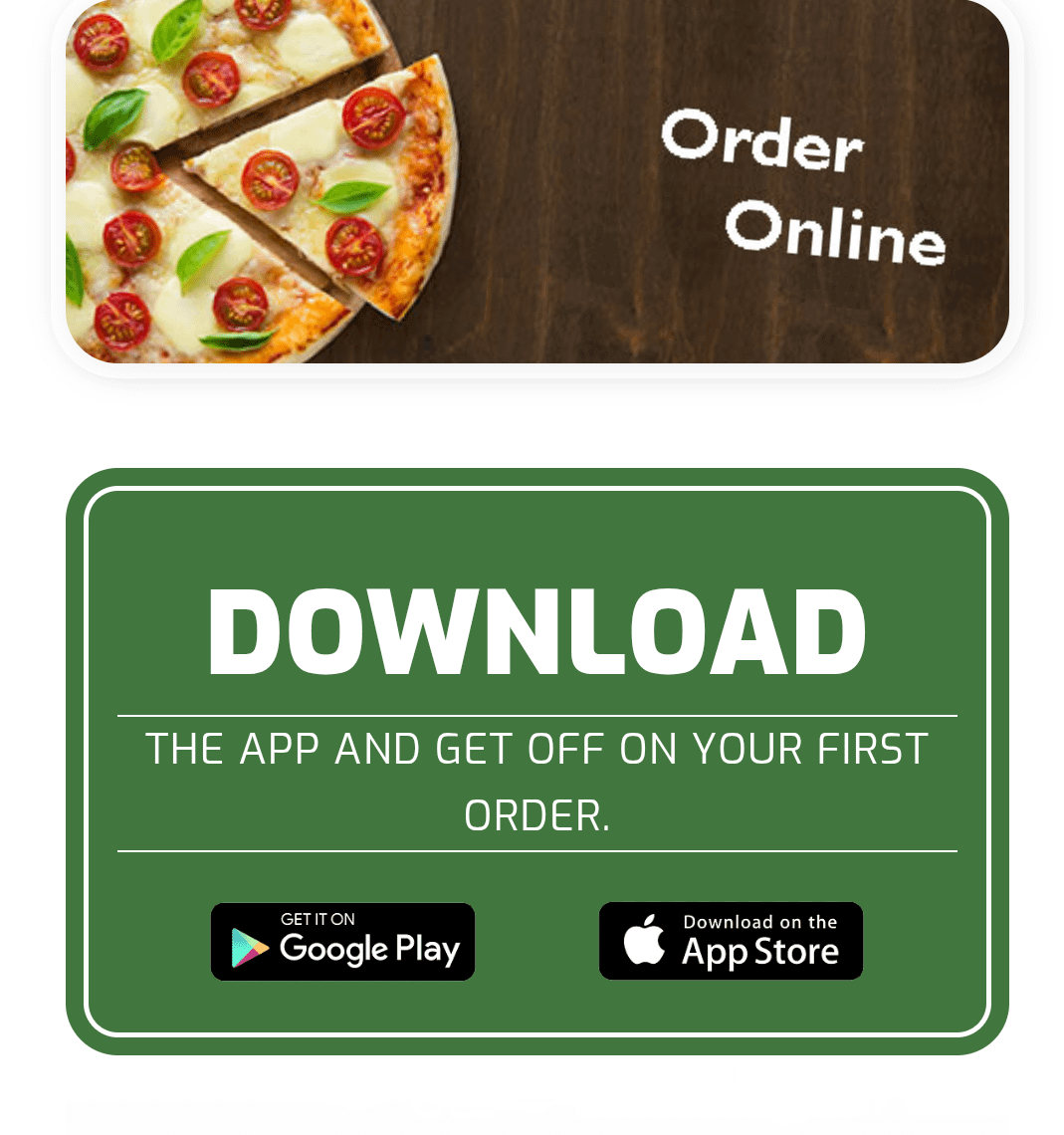Tap the Get it on Google Play badge
Image resolution: width=1064 pixels, height=1135 pixels.
pos(342,942)
